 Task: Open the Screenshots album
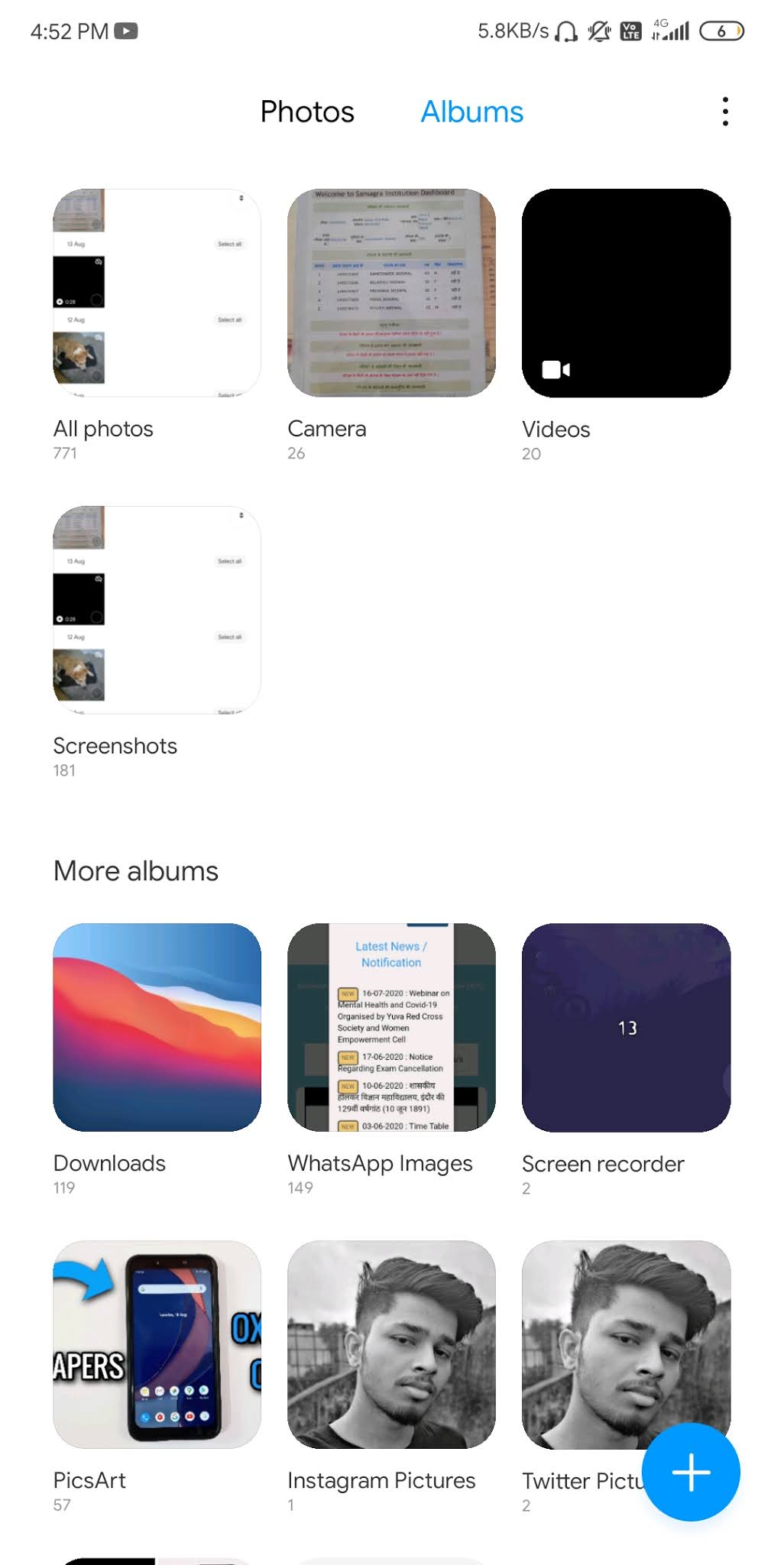click(x=157, y=610)
